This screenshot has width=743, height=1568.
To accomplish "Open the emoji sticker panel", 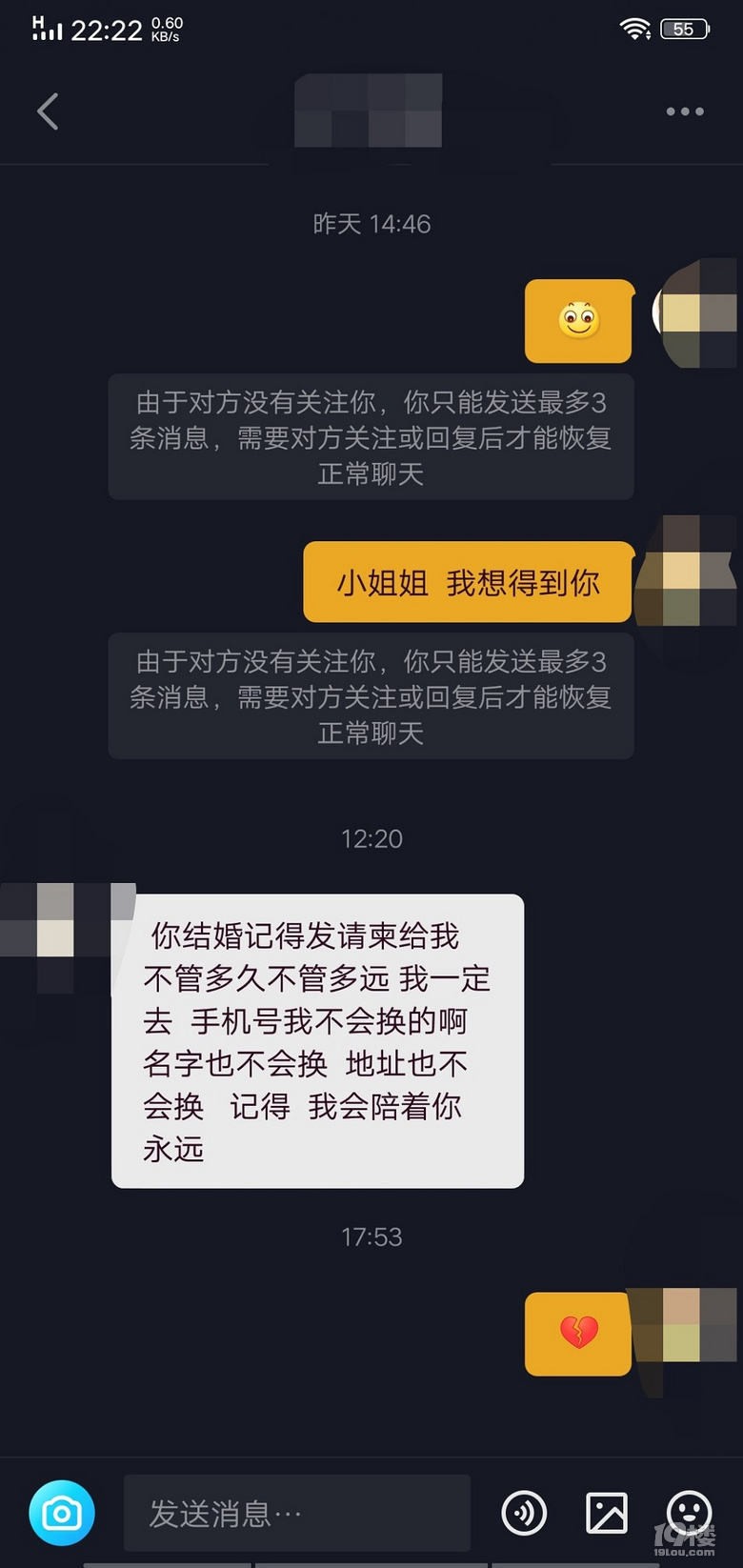I will click(x=689, y=1513).
